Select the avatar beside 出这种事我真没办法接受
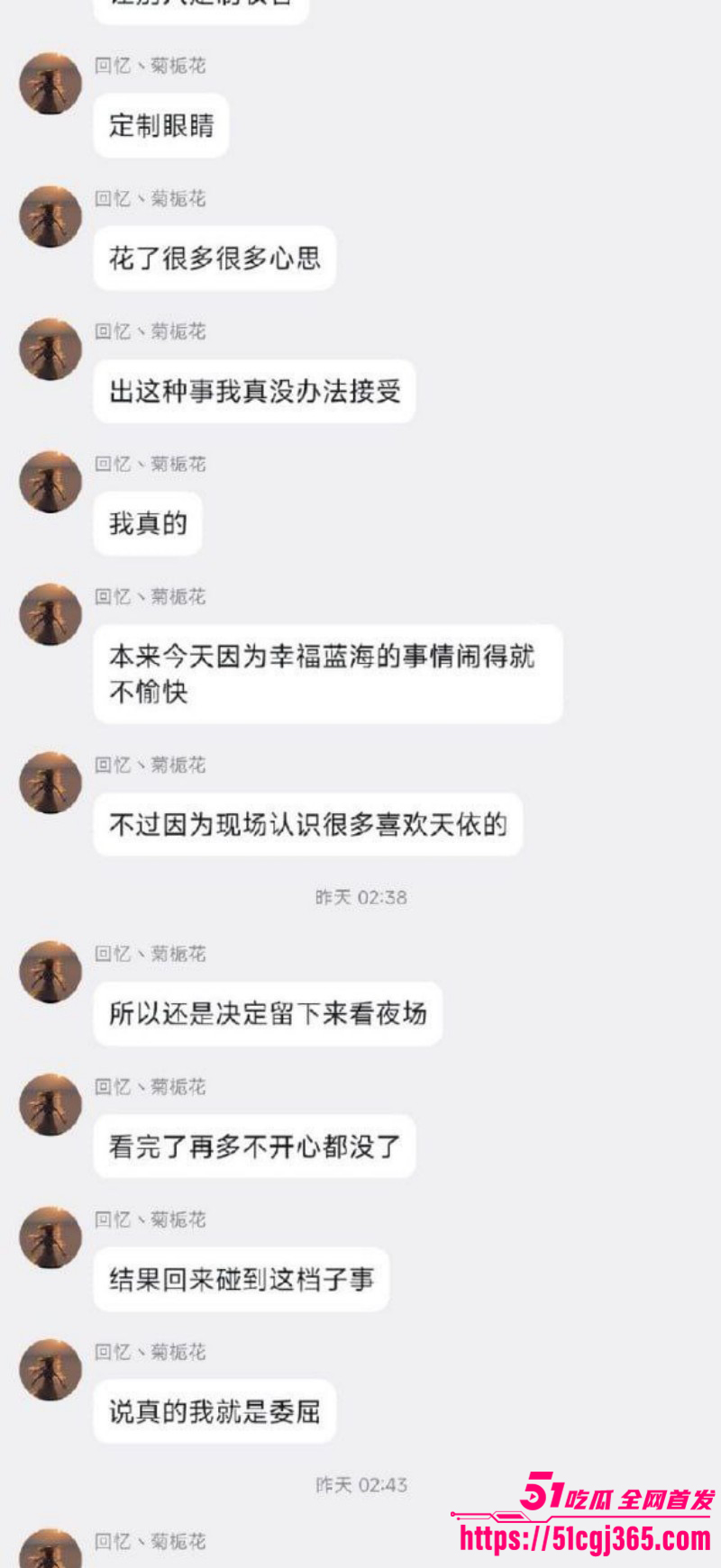This screenshot has height=1568, width=721. point(50,349)
